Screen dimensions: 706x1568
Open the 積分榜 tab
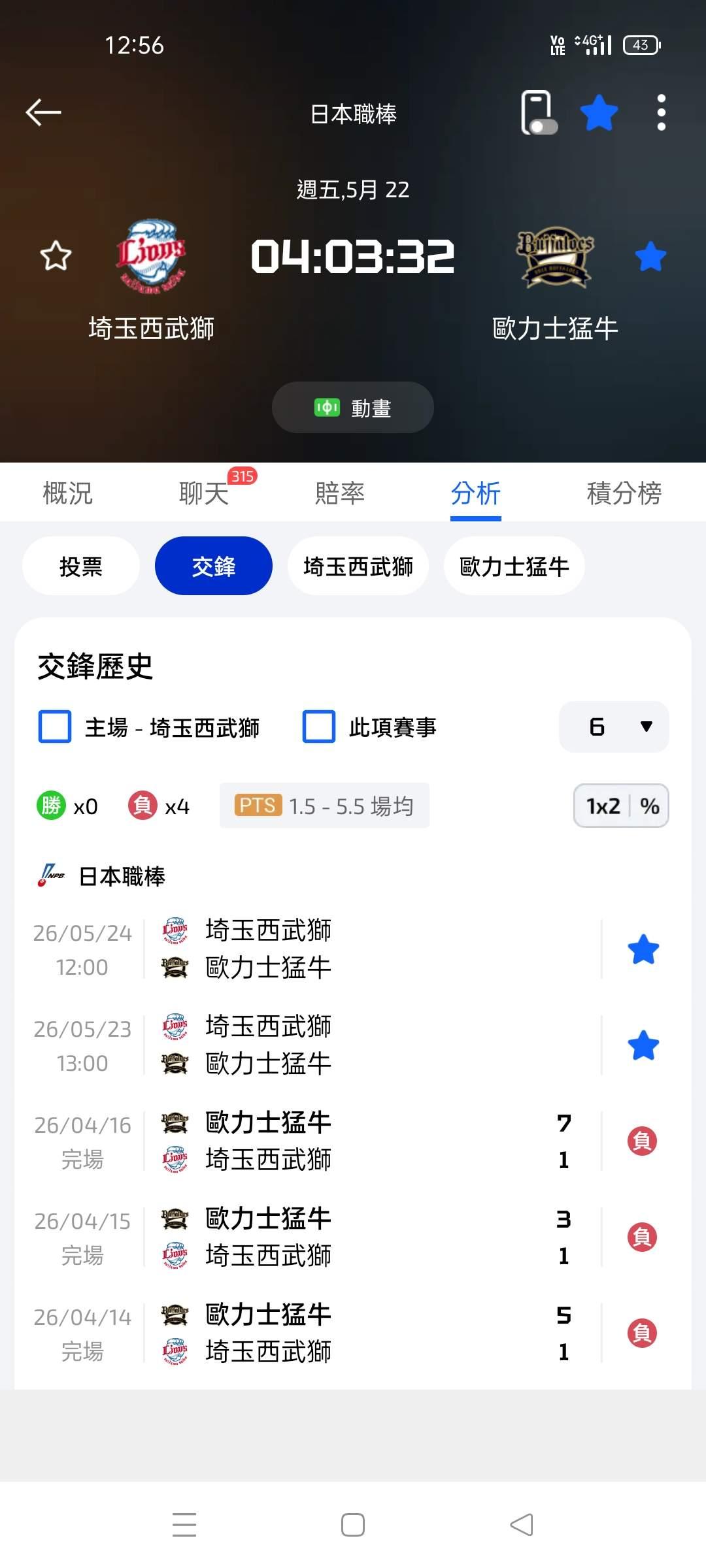pyautogui.click(x=624, y=493)
